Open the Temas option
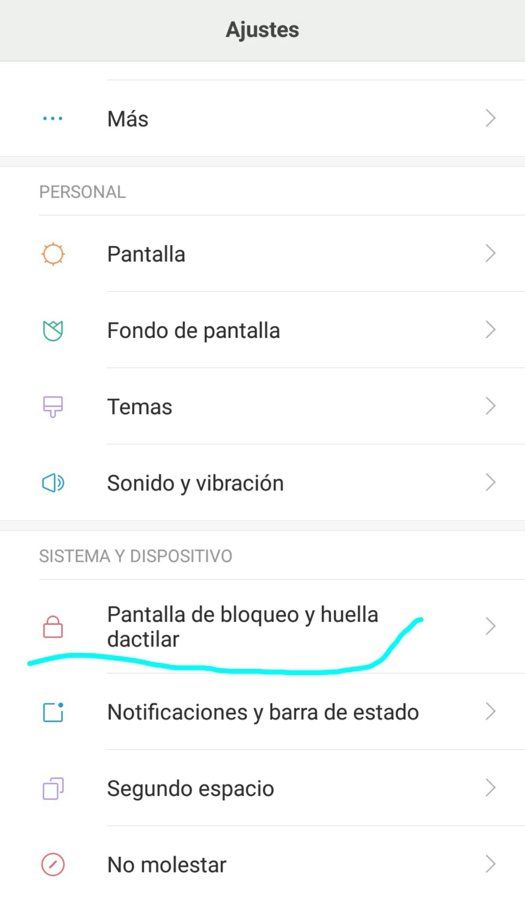This screenshot has width=525, height=900. pyautogui.click(x=262, y=406)
